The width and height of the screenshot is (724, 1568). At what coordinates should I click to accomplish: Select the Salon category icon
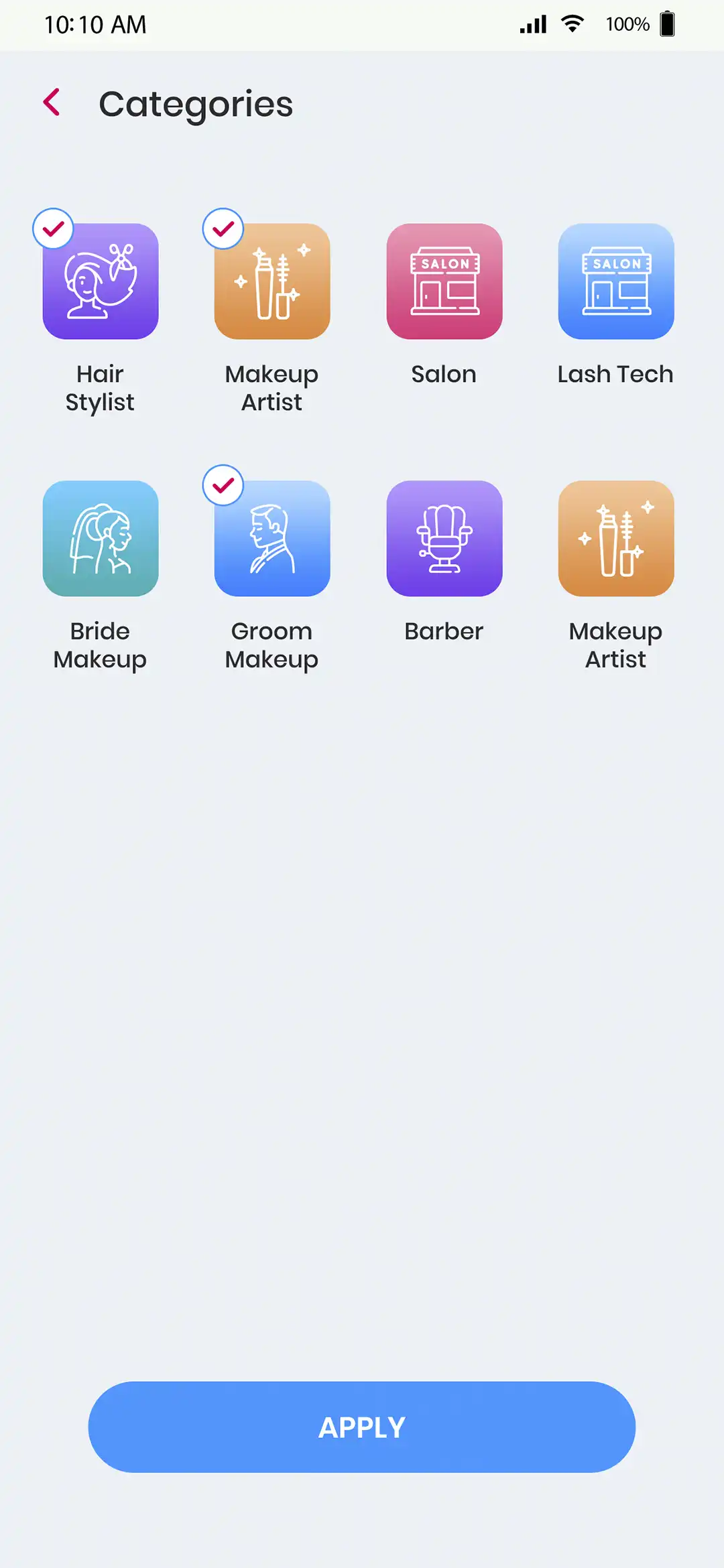[x=444, y=281]
